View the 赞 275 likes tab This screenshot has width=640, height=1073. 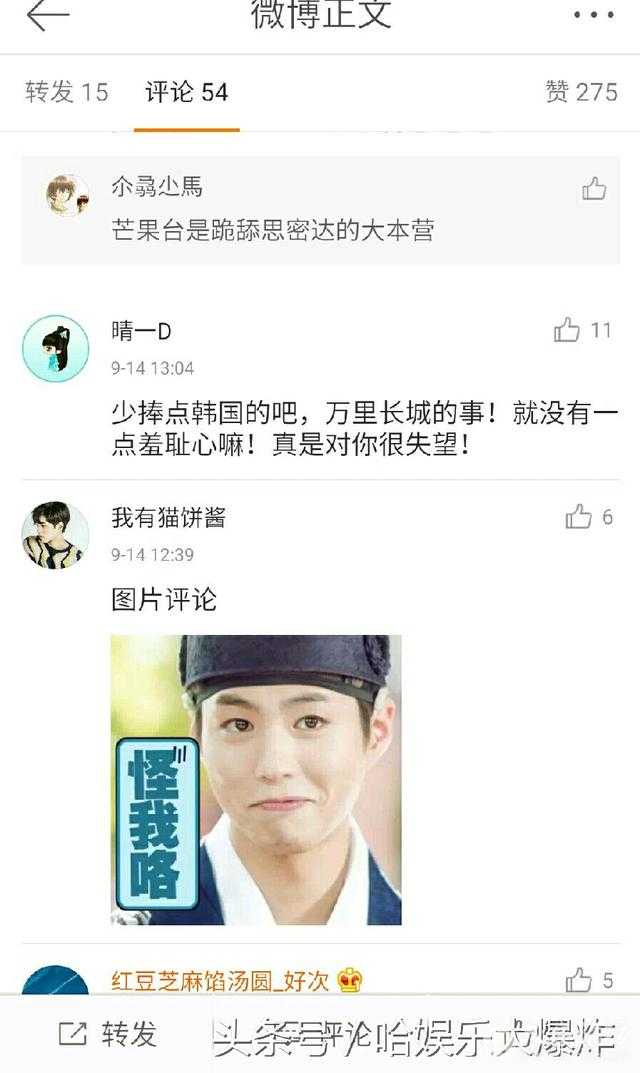pos(581,92)
